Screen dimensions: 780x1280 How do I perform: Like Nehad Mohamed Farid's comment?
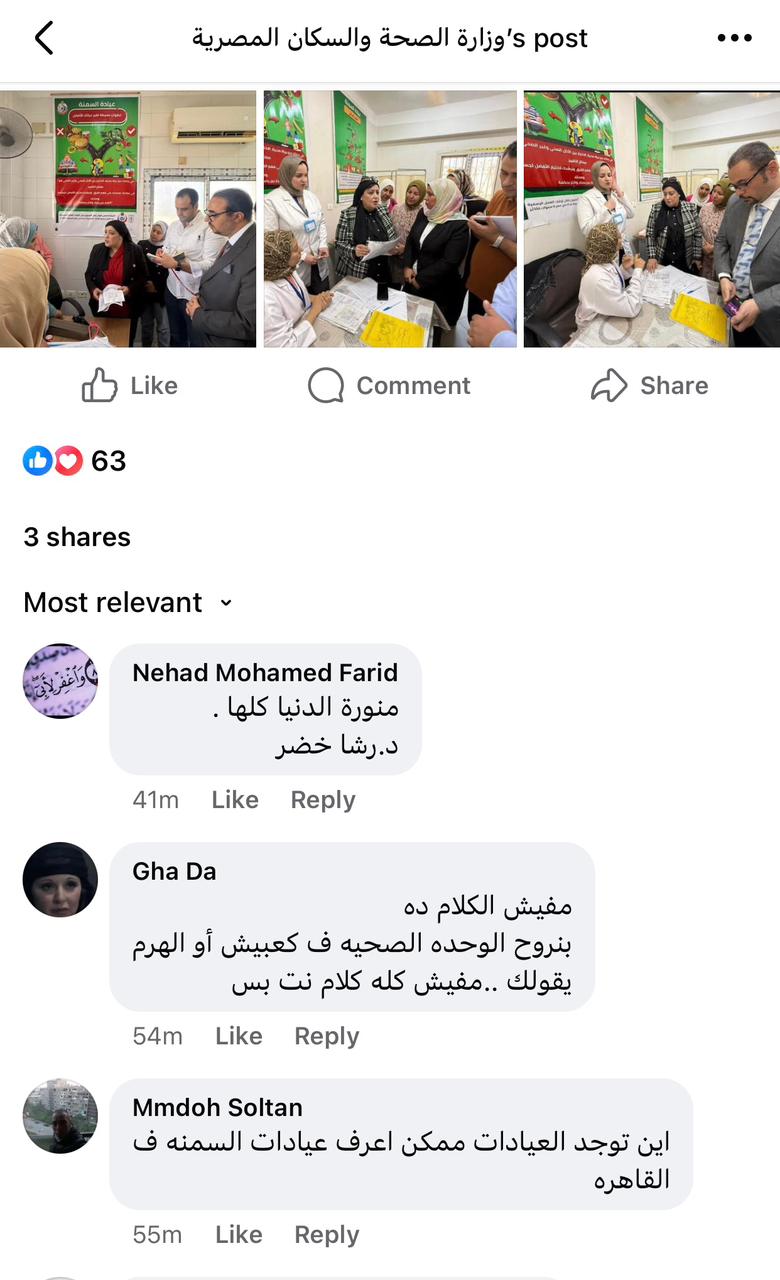tap(235, 800)
